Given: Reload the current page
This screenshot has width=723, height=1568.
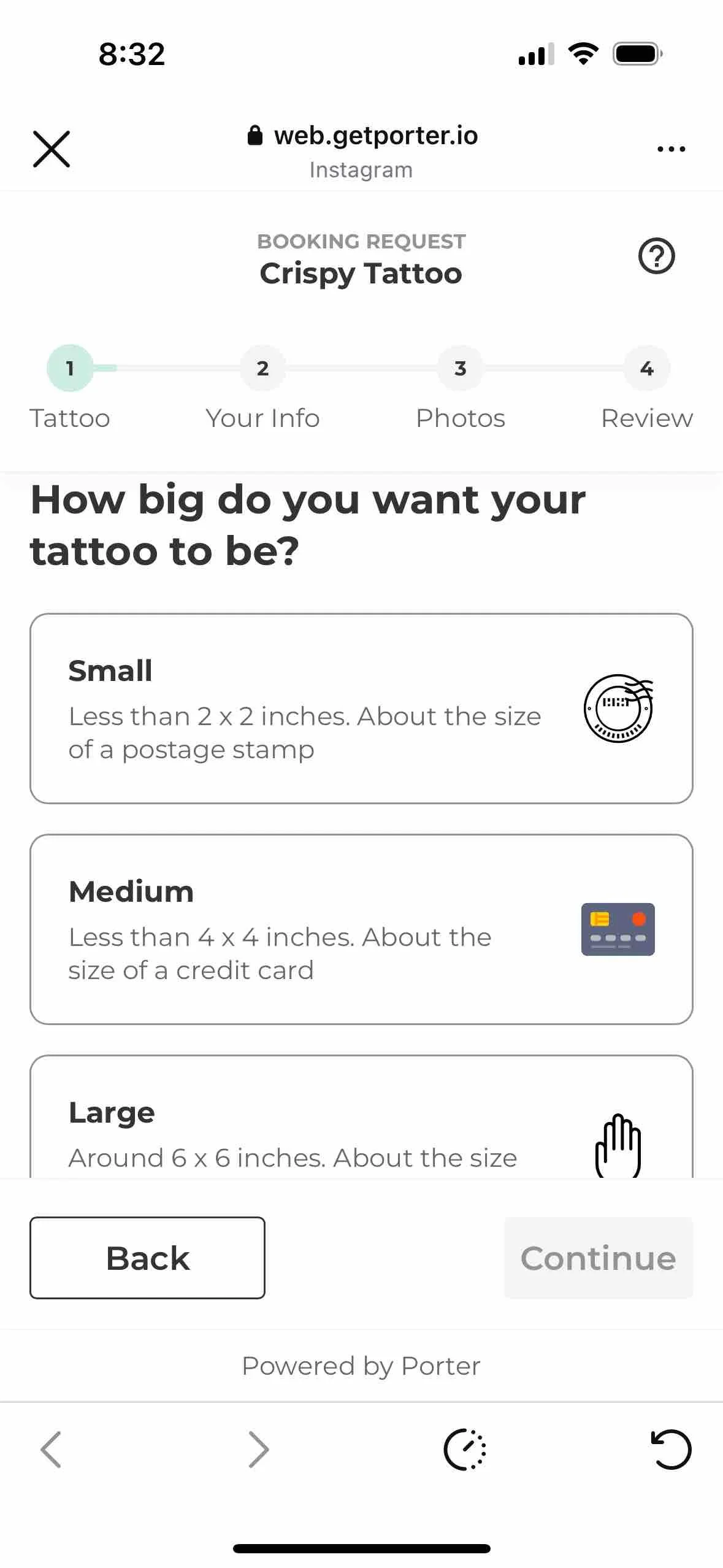Looking at the screenshot, I should pos(670,1449).
